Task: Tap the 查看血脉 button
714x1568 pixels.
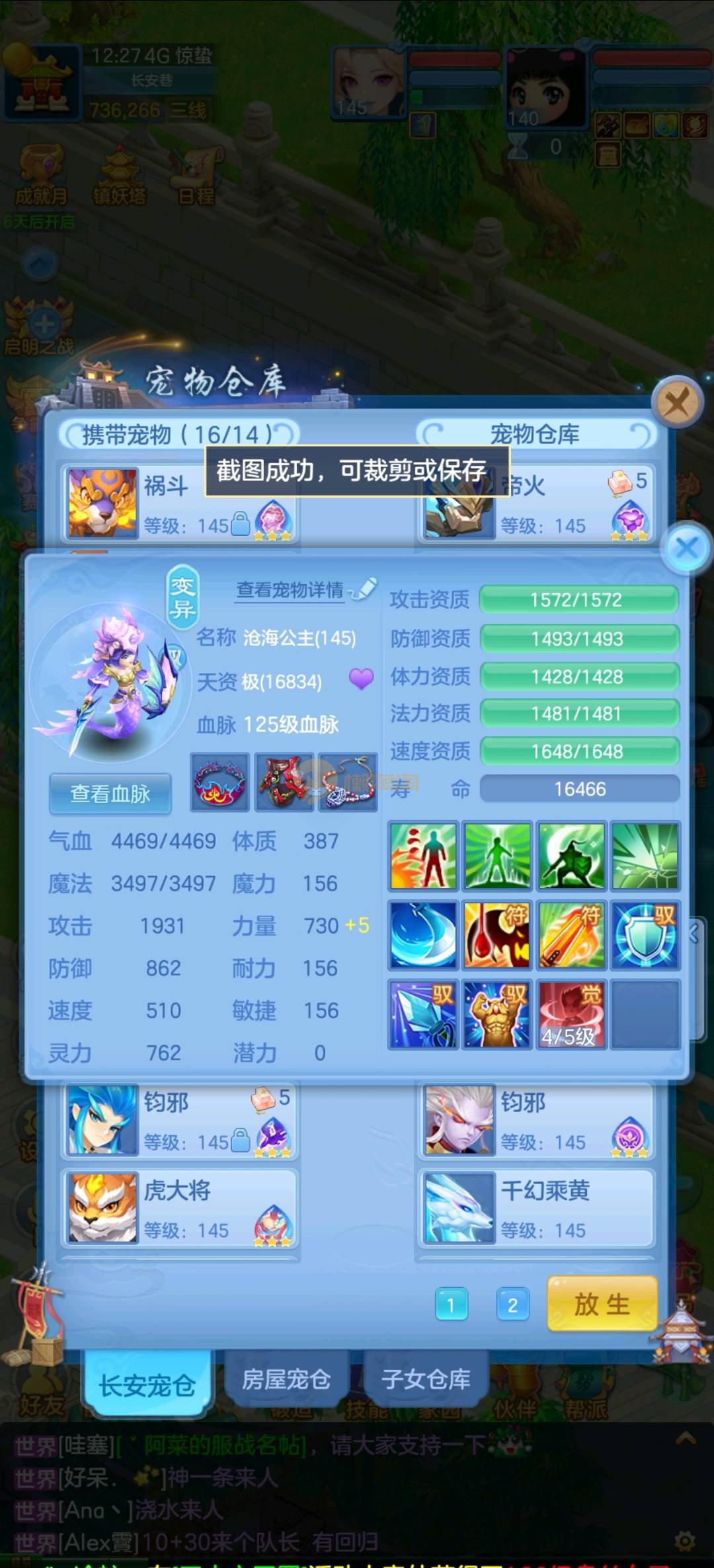Action: pos(110,794)
